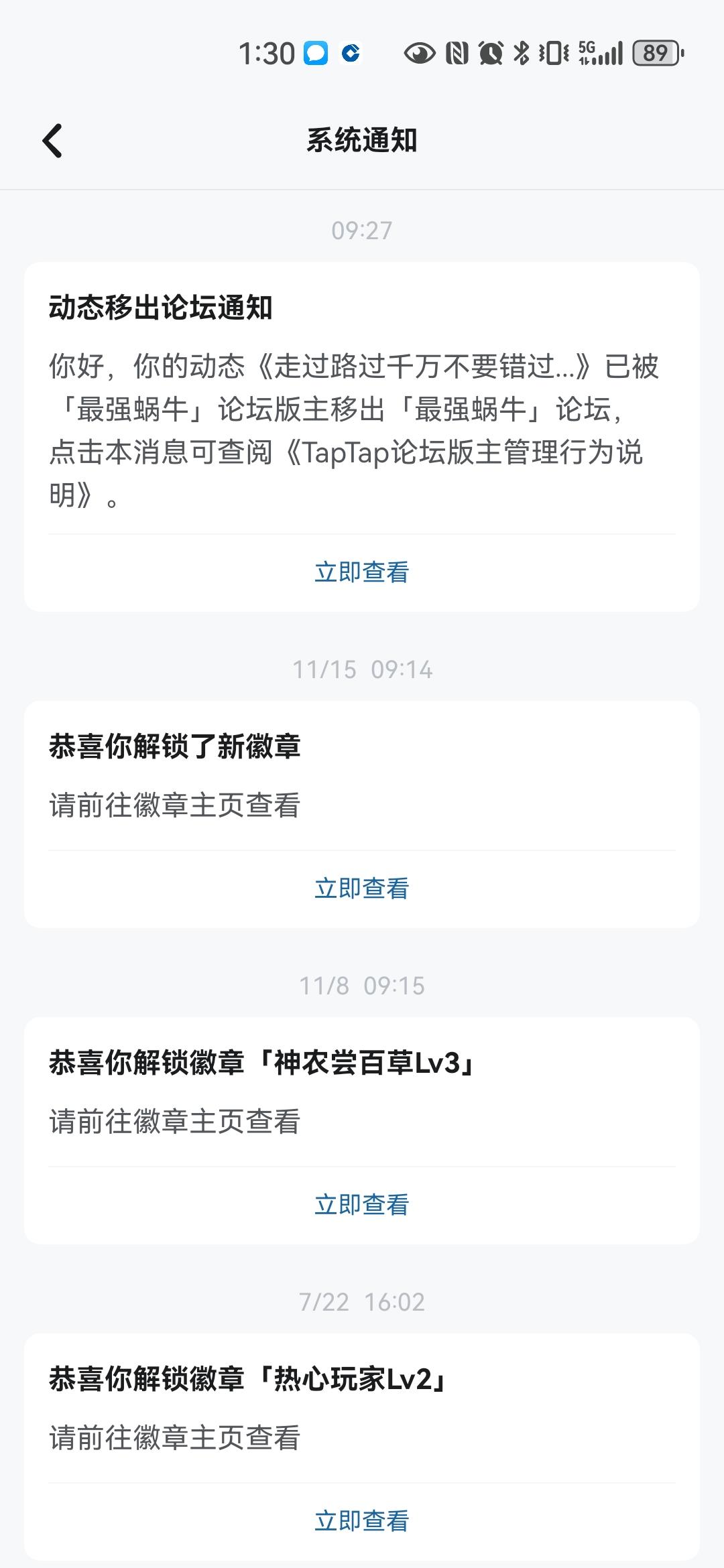Open the 恭喜你解锁了新徽章 notification
Screen dimensions: 724x1568
pos(362,777)
